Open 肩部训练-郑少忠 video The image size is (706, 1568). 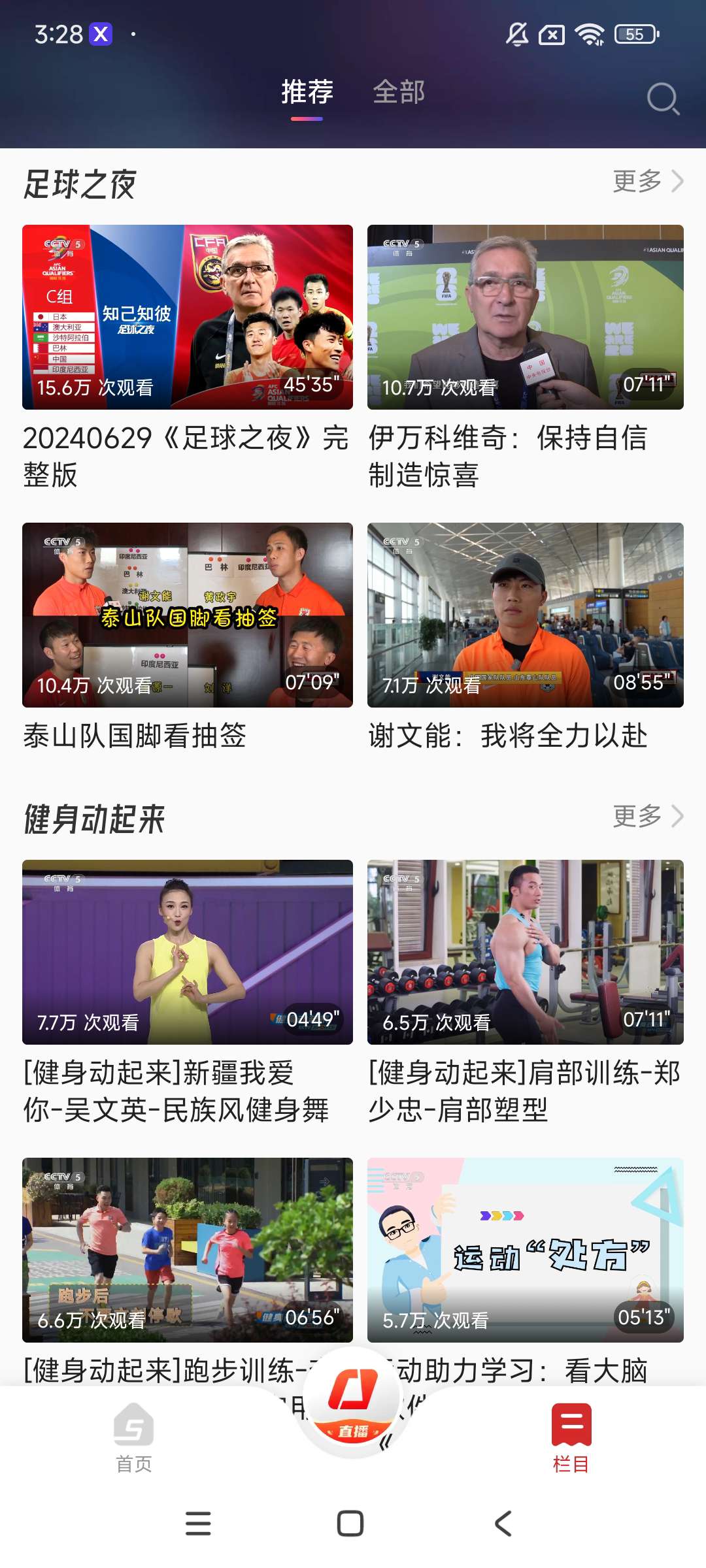point(526,953)
